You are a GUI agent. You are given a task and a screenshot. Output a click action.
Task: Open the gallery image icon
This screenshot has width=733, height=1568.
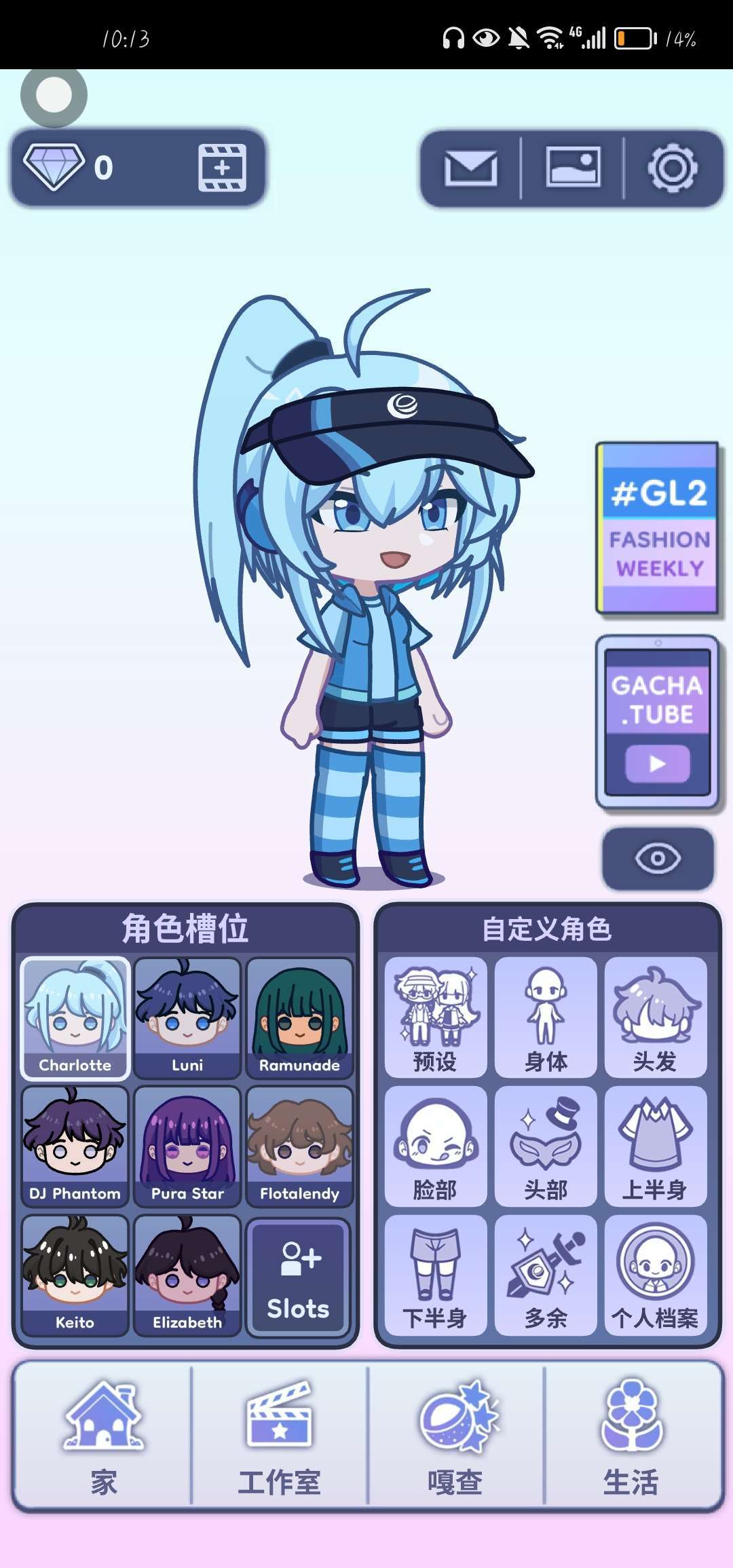click(x=573, y=168)
